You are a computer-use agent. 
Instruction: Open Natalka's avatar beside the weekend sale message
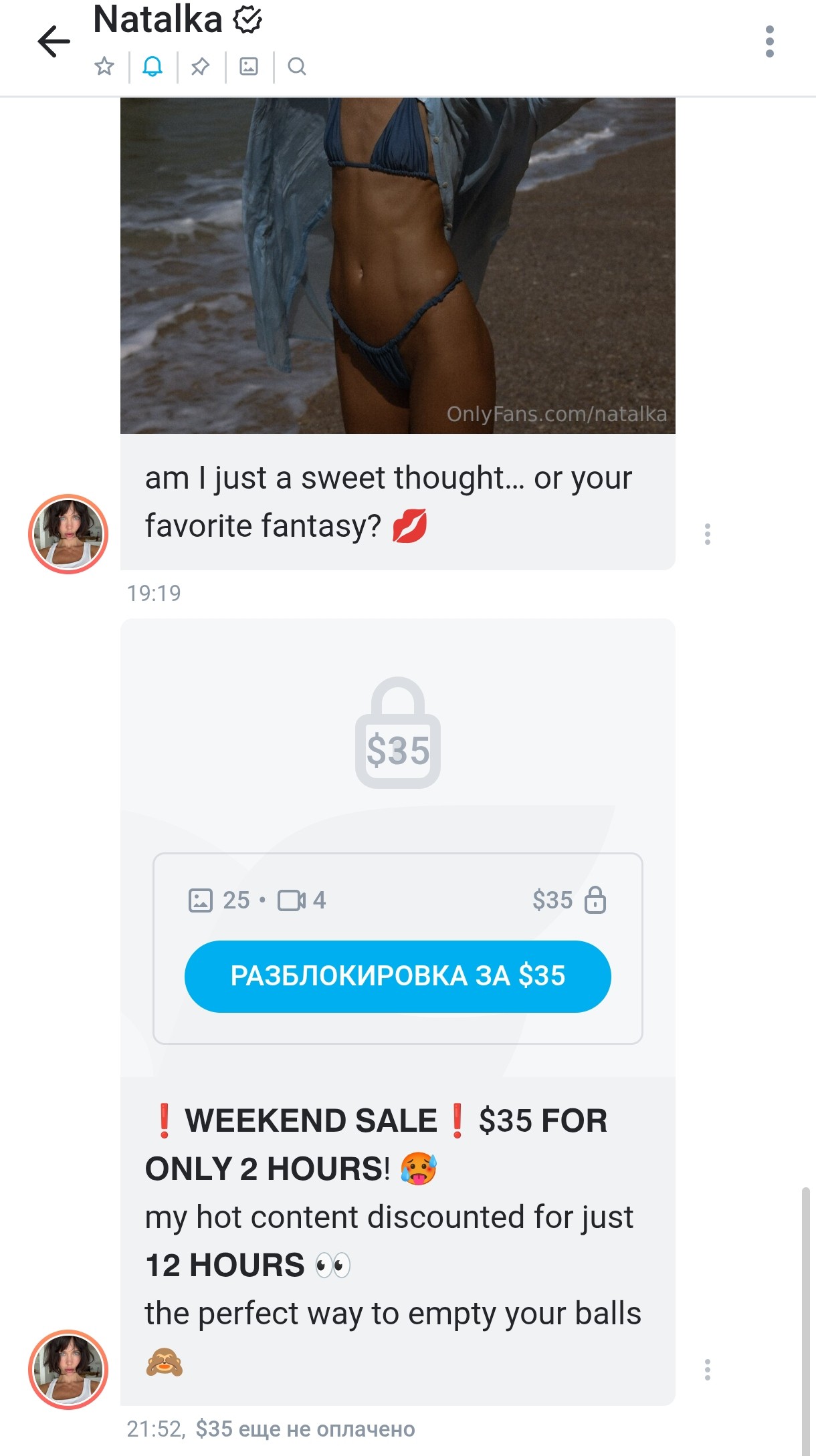(x=68, y=1369)
